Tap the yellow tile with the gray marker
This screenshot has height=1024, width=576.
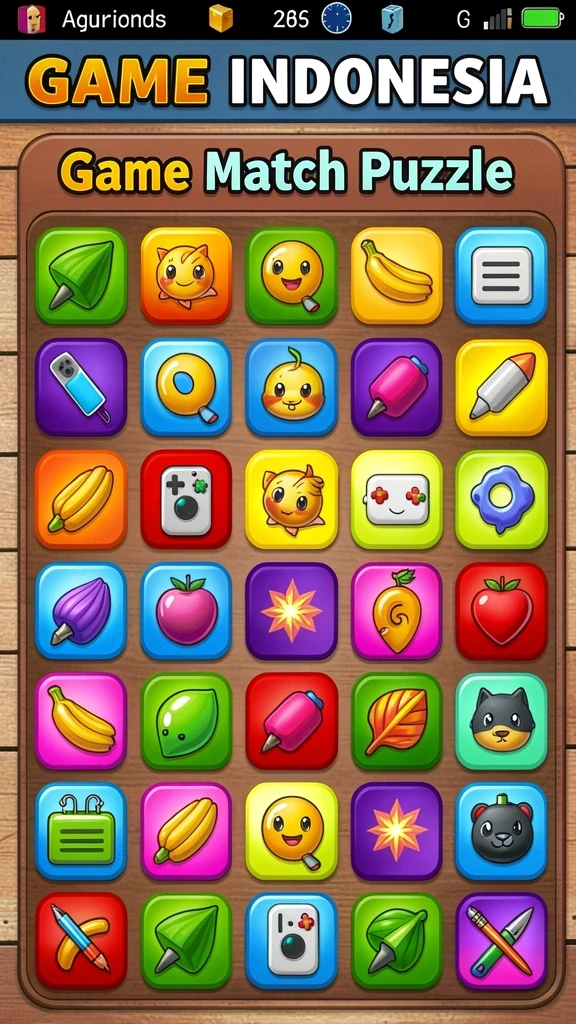pyautogui.click(x=501, y=387)
